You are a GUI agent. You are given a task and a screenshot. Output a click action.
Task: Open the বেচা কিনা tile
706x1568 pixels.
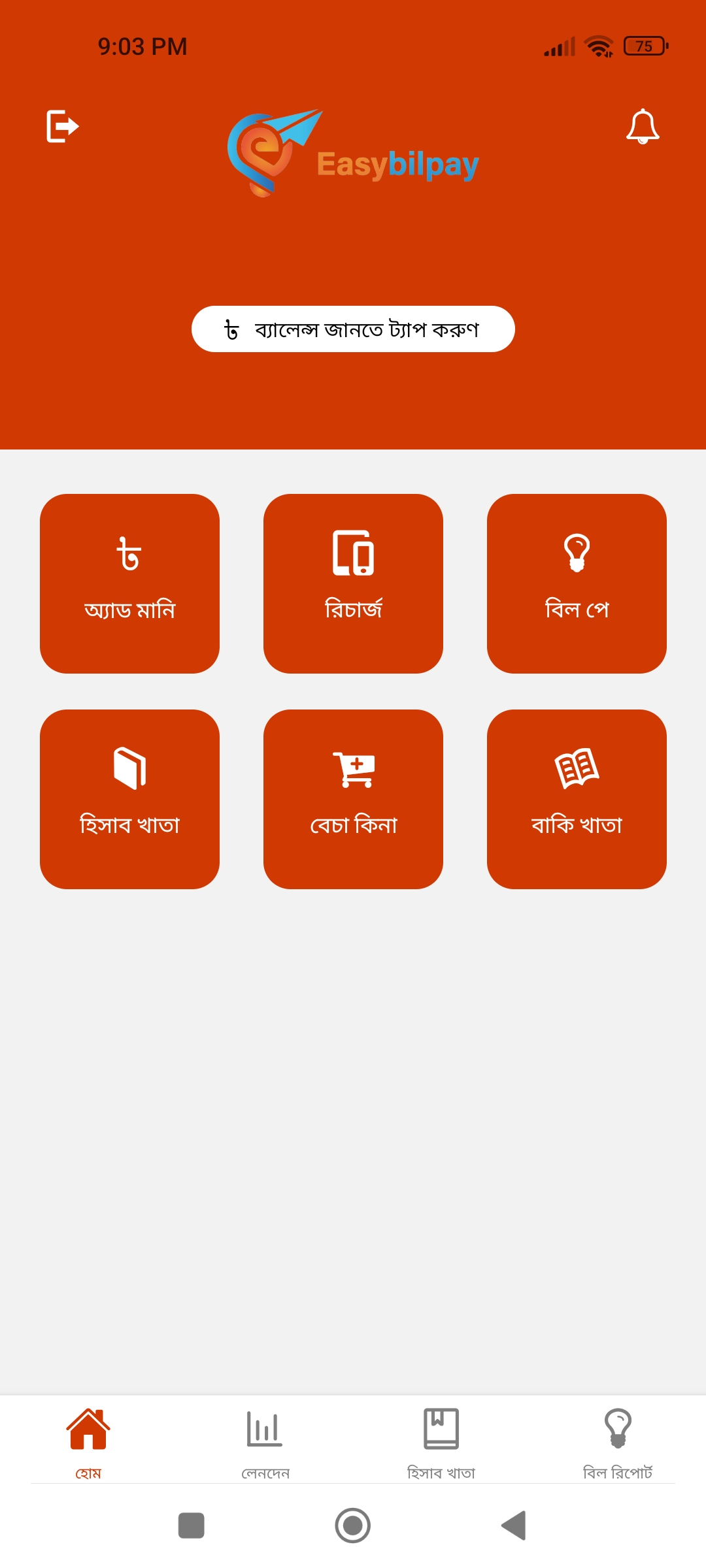click(x=353, y=799)
